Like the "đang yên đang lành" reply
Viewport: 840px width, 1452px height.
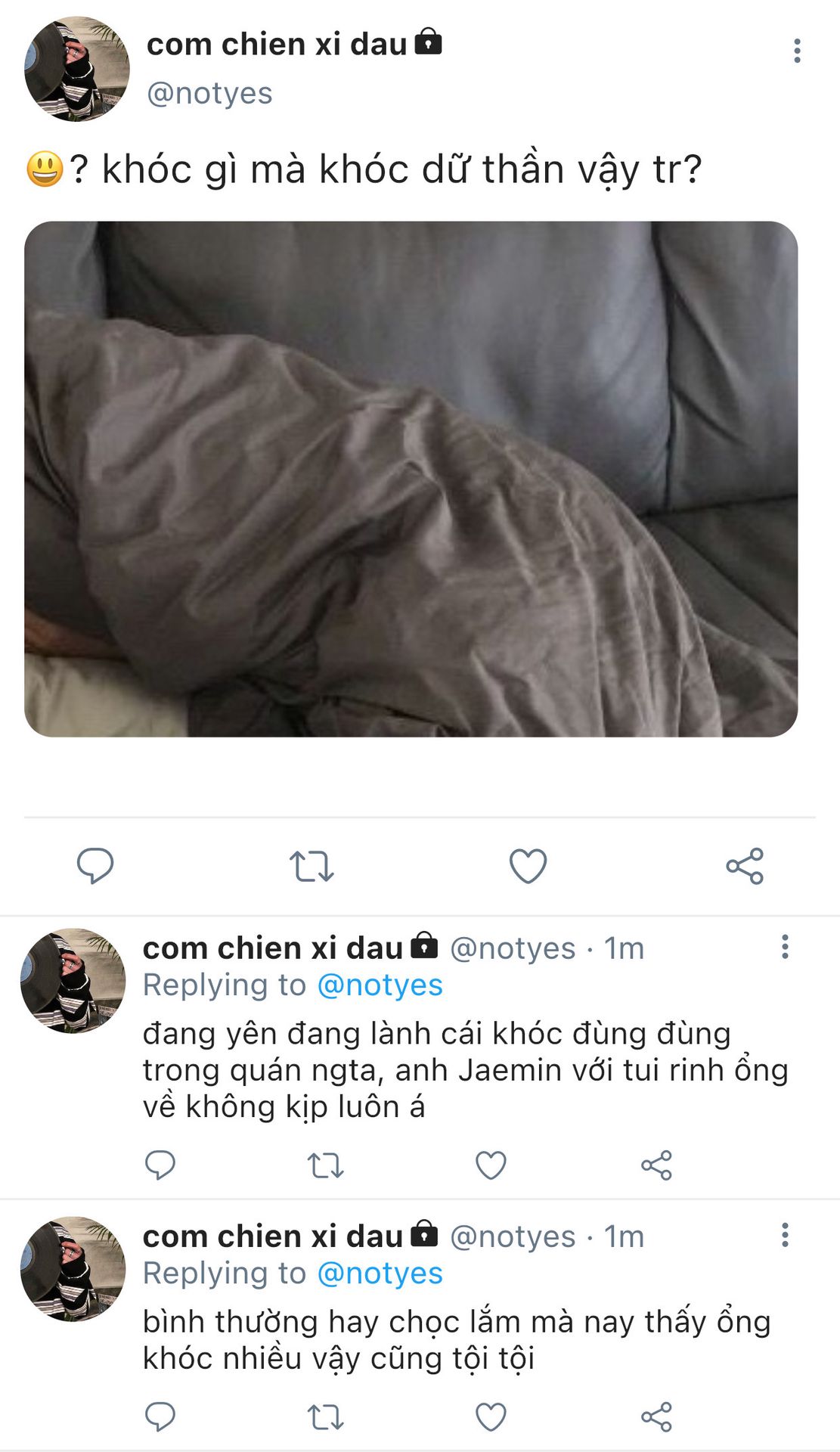491,1165
